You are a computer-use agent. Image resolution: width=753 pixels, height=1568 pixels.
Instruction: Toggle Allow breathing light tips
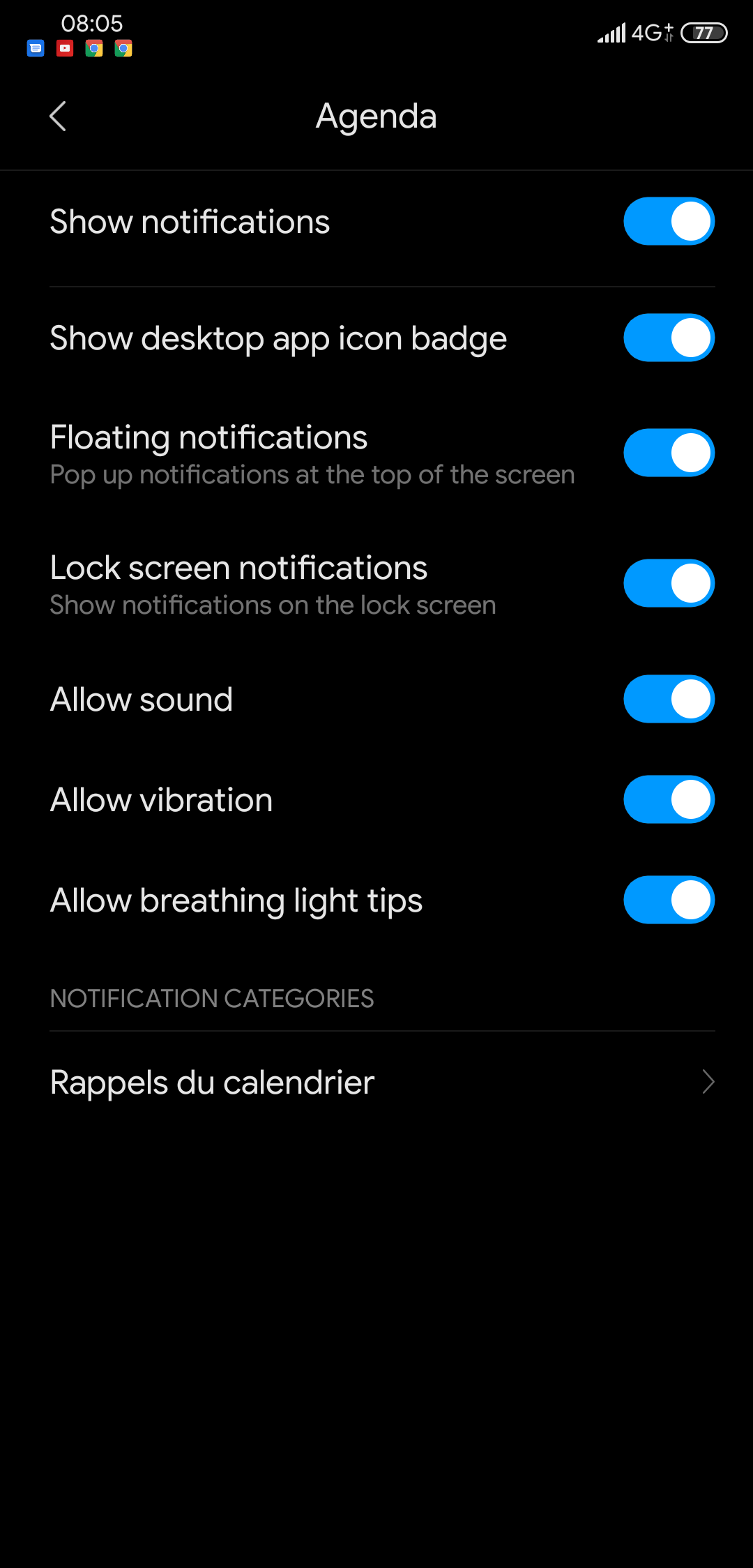669,900
